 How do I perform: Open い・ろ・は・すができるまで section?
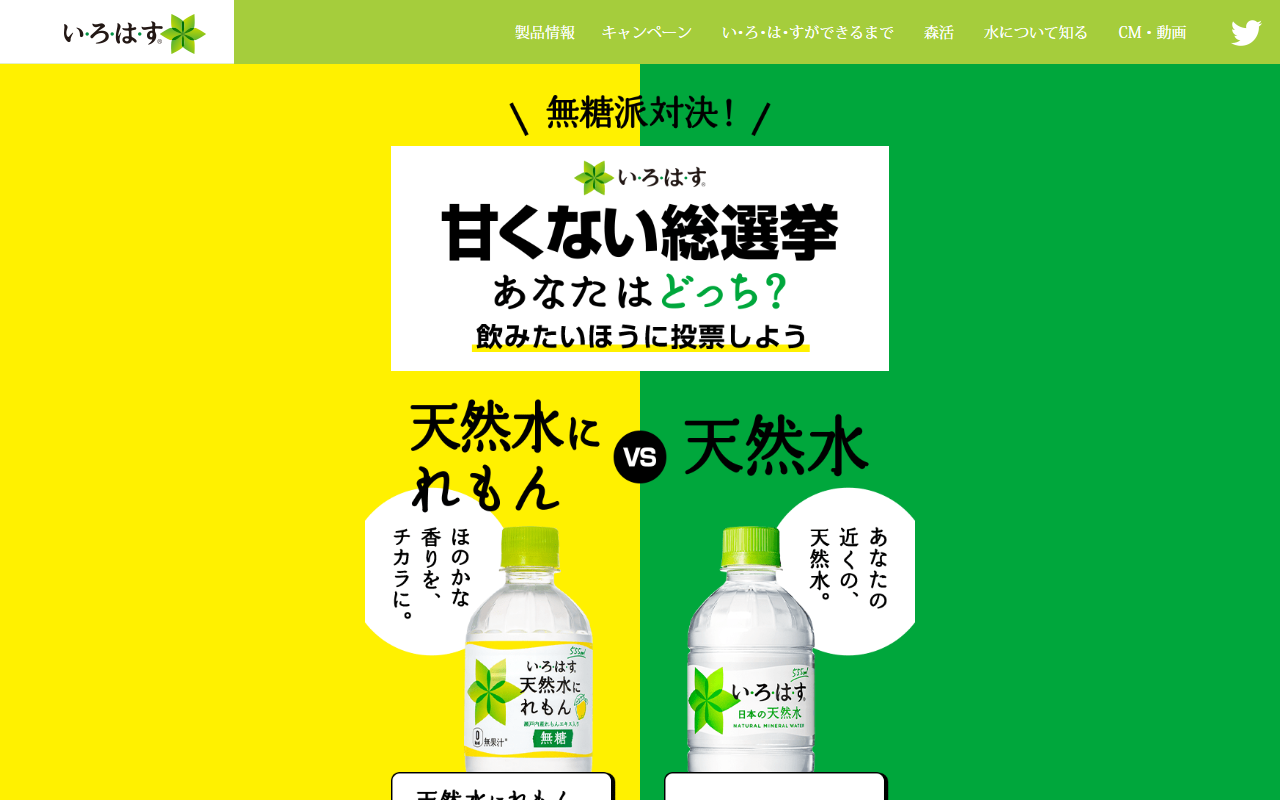(x=807, y=32)
